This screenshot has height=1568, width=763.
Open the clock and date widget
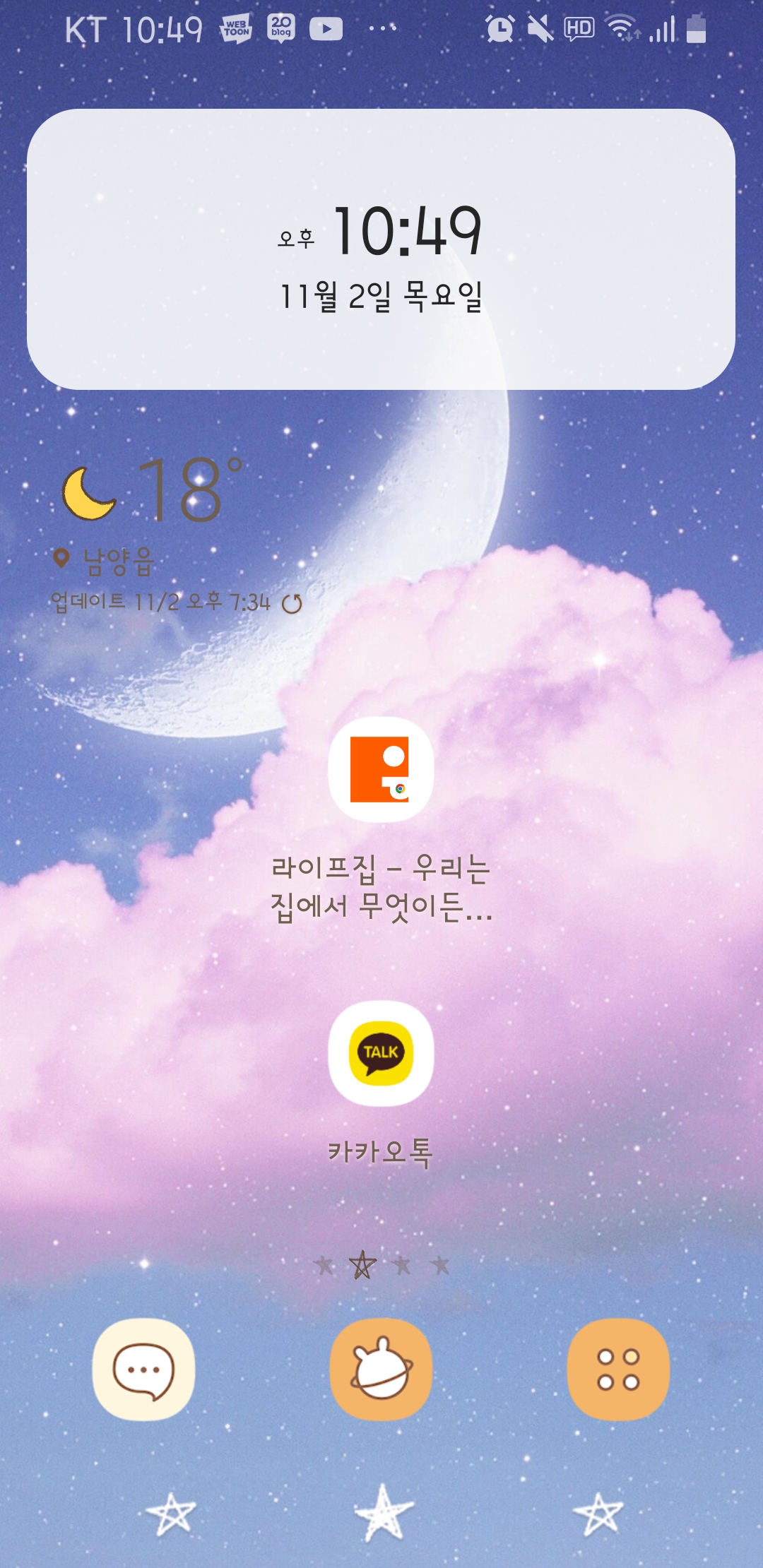(x=381, y=249)
